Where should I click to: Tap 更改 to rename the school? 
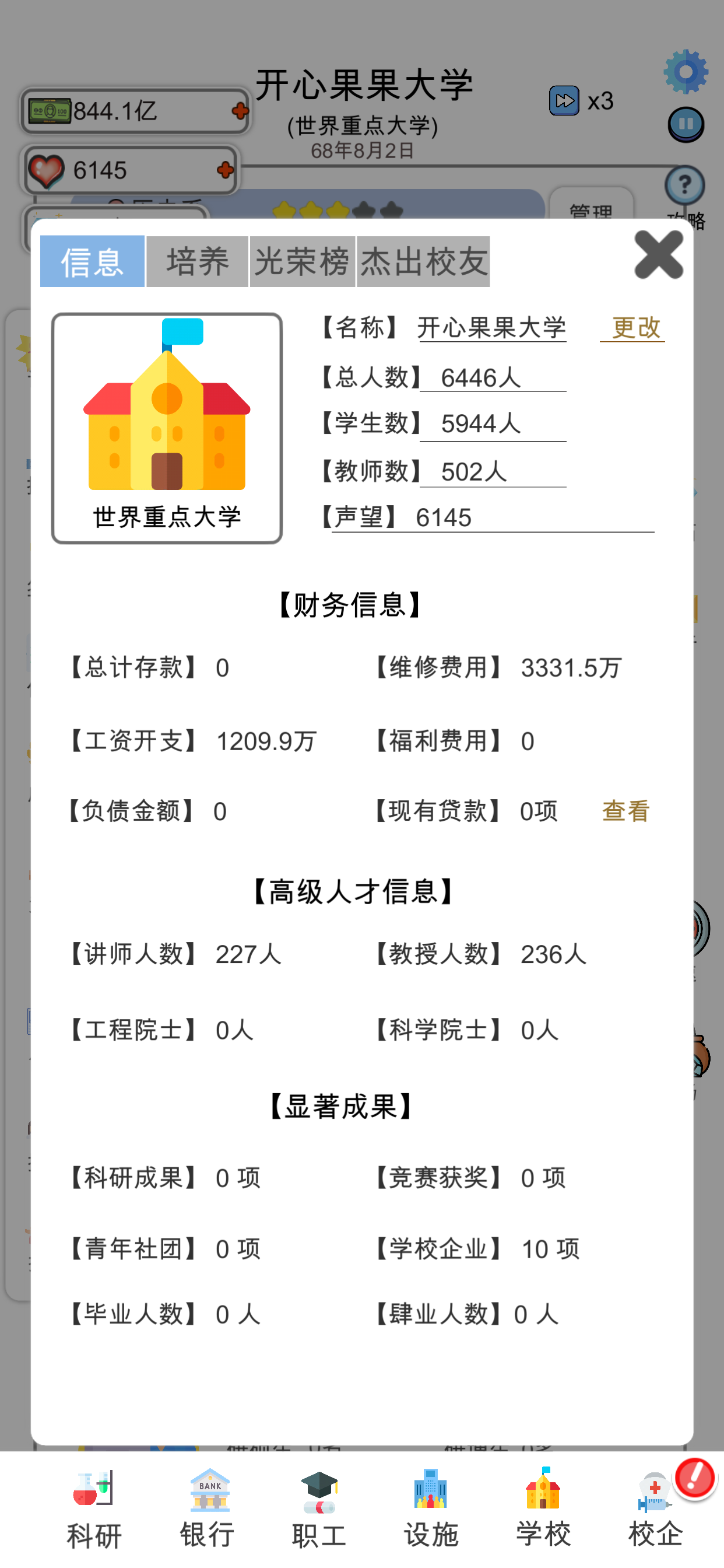pos(635,328)
